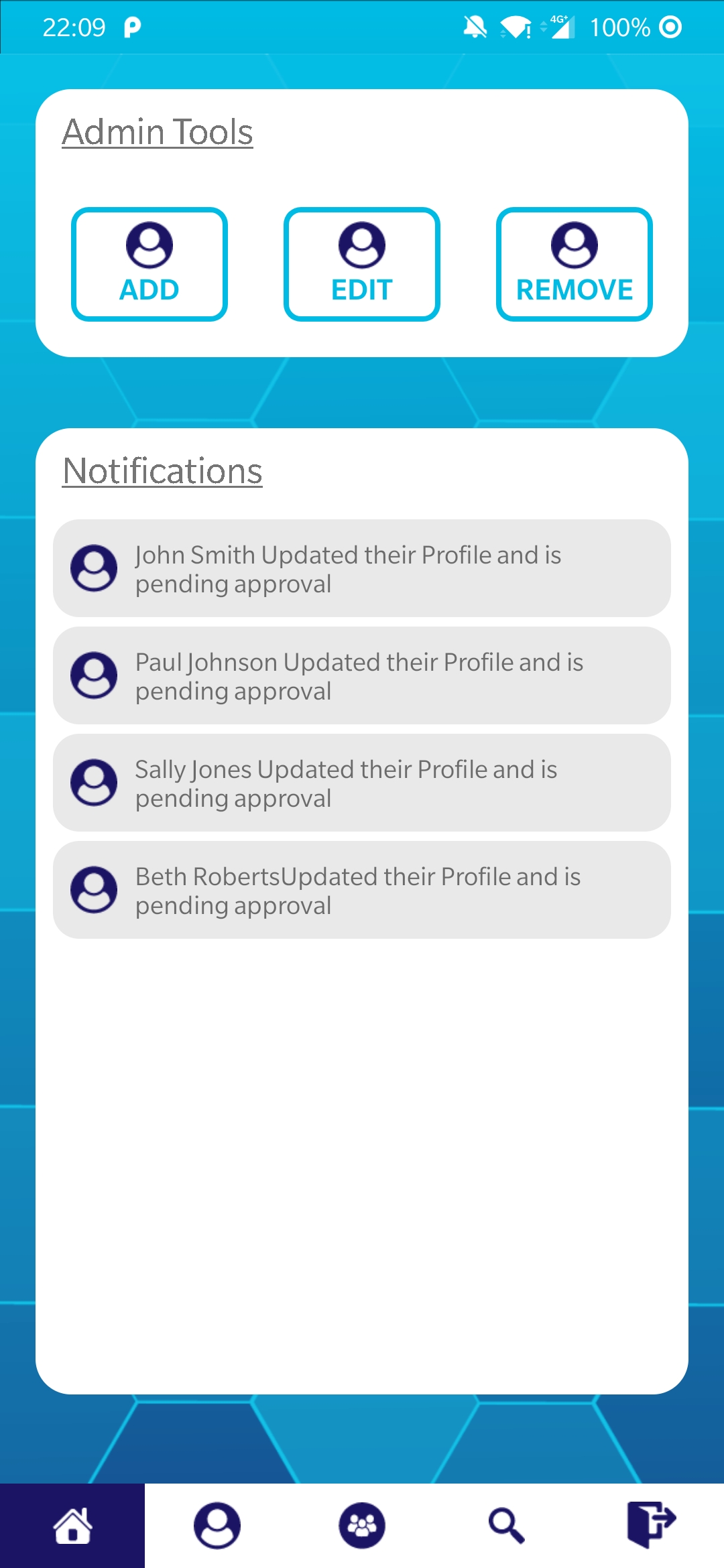Image resolution: width=724 pixels, height=1568 pixels.
Task: Go to the home tab
Action: pyautogui.click(x=72, y=1526)
